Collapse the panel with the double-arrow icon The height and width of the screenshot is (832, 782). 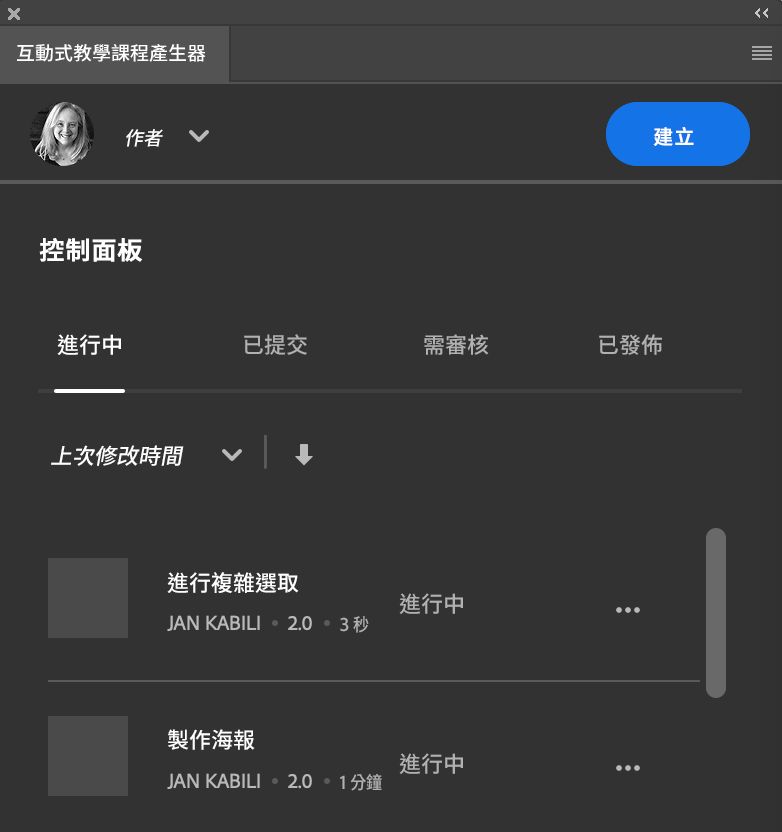click(x=762, y=13)
